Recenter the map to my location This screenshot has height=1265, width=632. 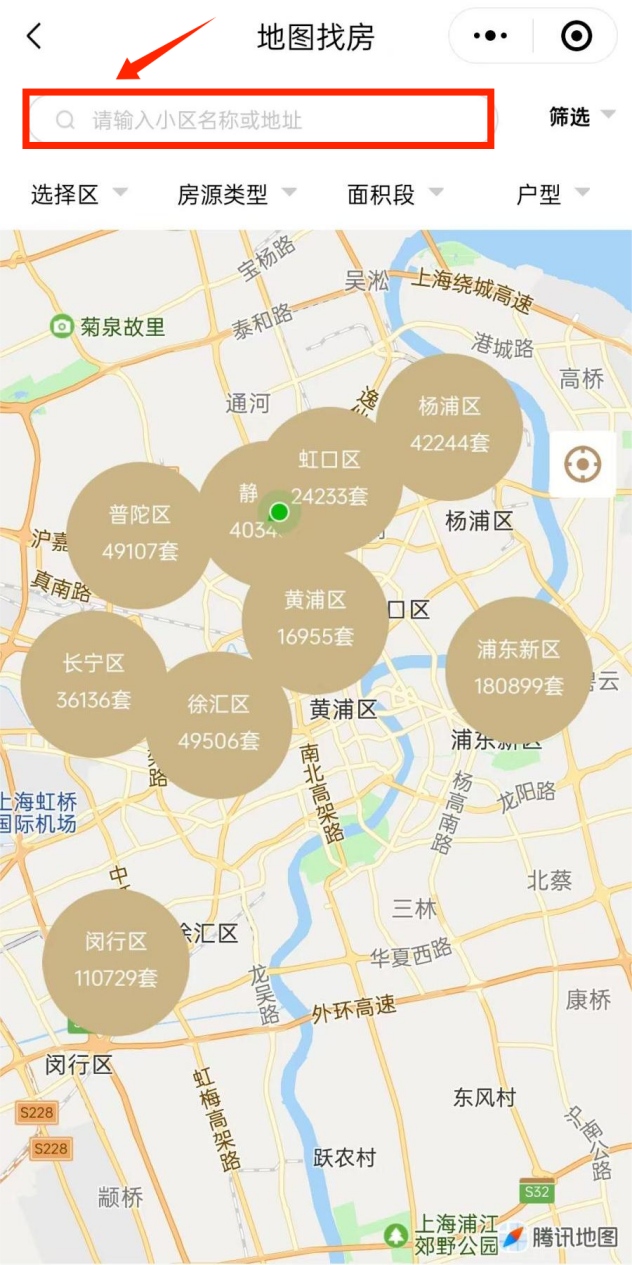[582, 464]
